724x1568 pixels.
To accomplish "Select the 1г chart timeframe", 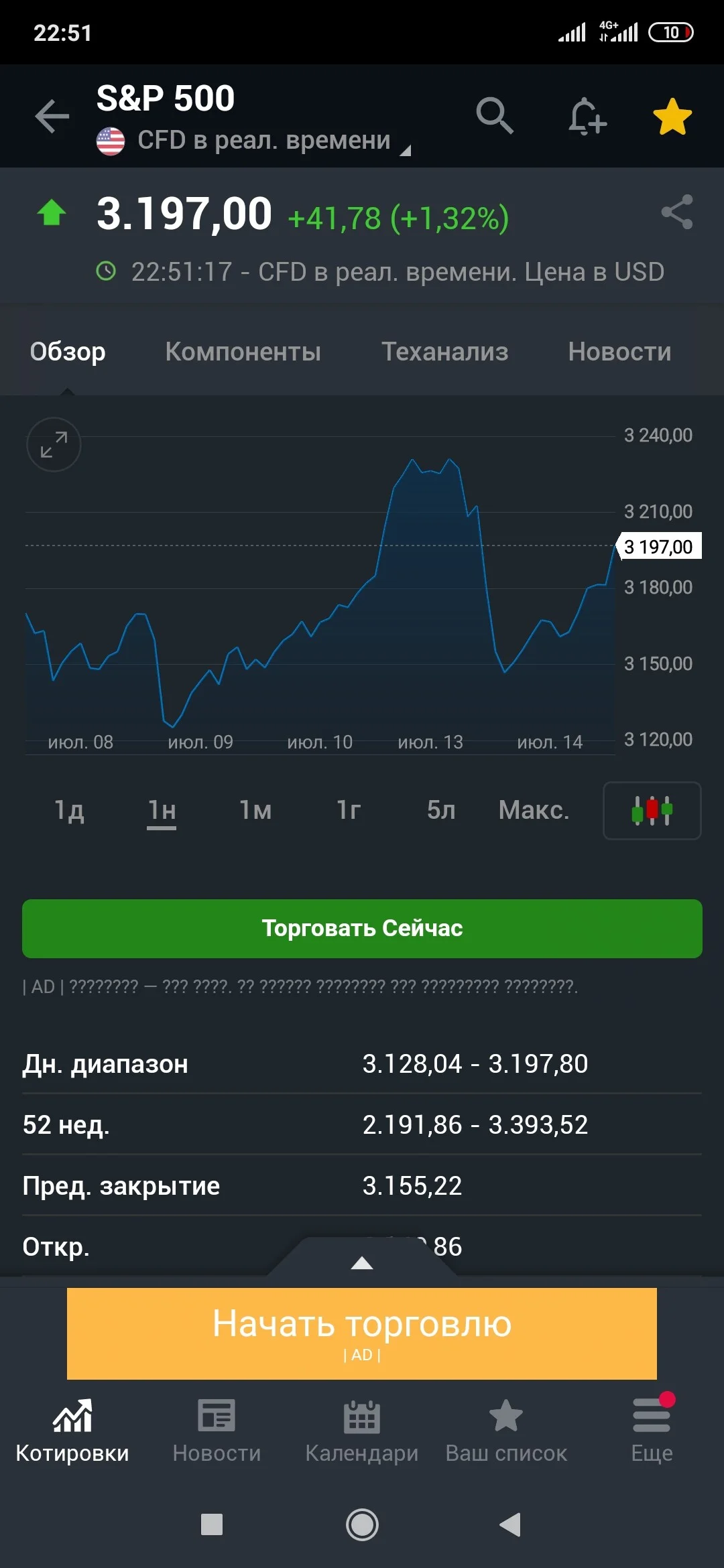I will click(x=349, y=810).
